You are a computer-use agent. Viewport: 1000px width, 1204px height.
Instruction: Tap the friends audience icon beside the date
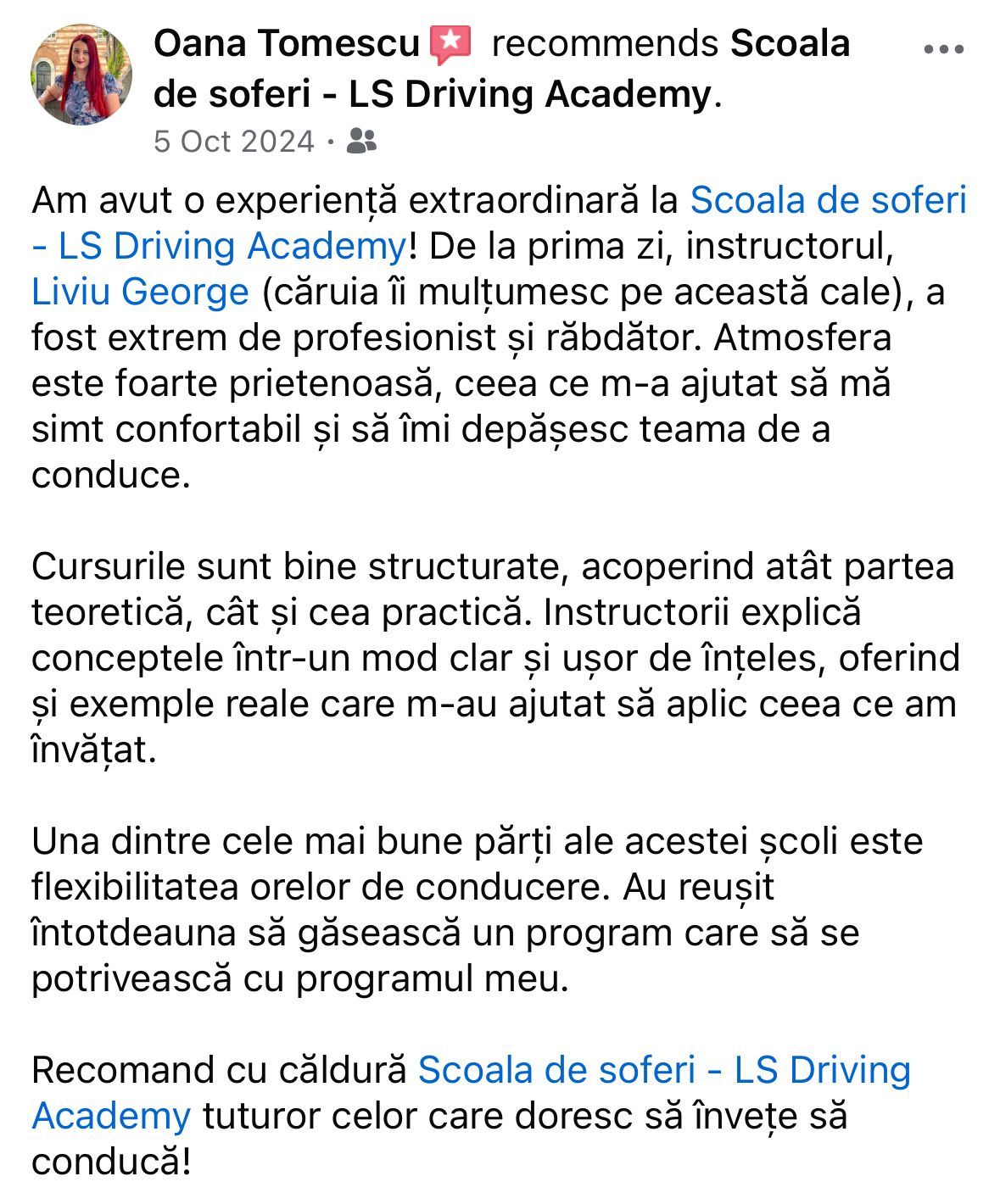[x=362, y=141]
